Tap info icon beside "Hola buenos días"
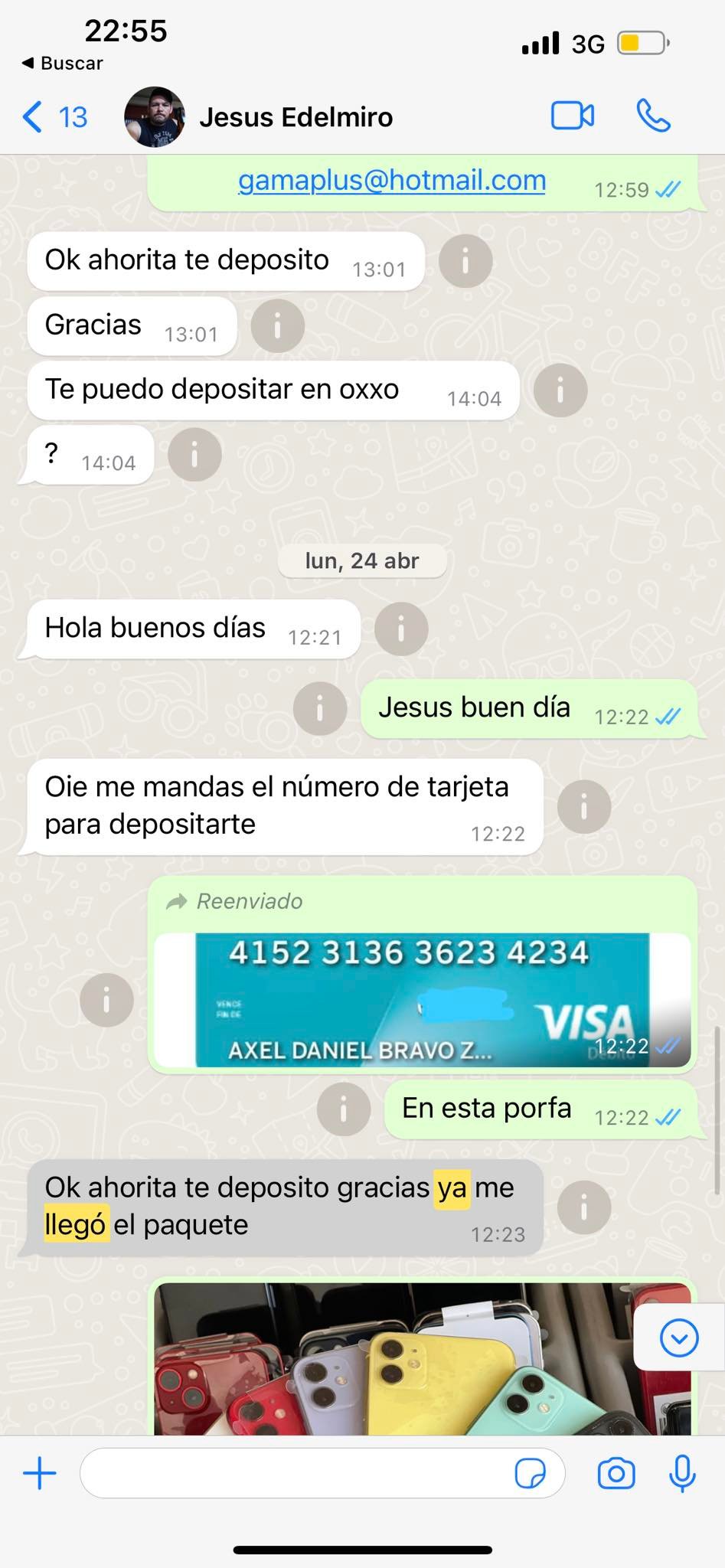The image size is (725, 1568). tap(400, 629)
